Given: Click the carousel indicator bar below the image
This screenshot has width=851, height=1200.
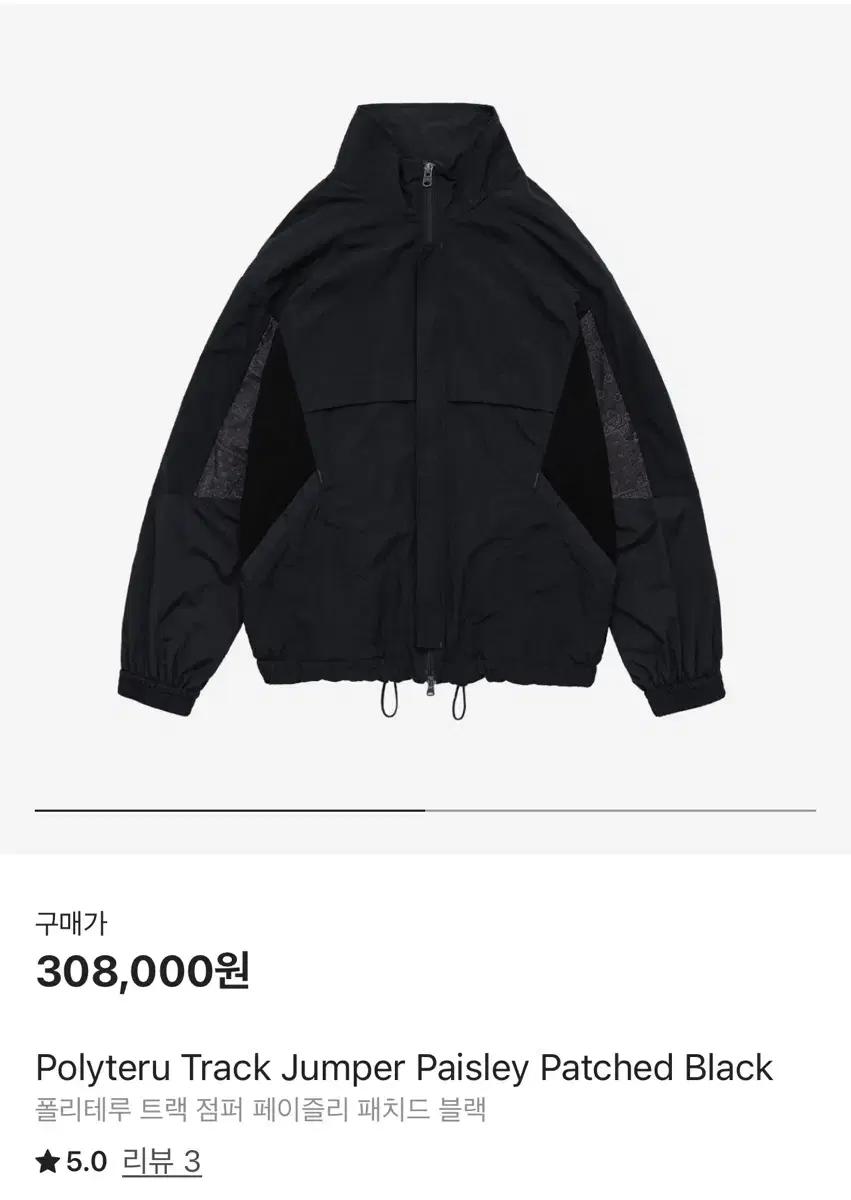Looking at the screenshot, I should click(x=425, y=808).
